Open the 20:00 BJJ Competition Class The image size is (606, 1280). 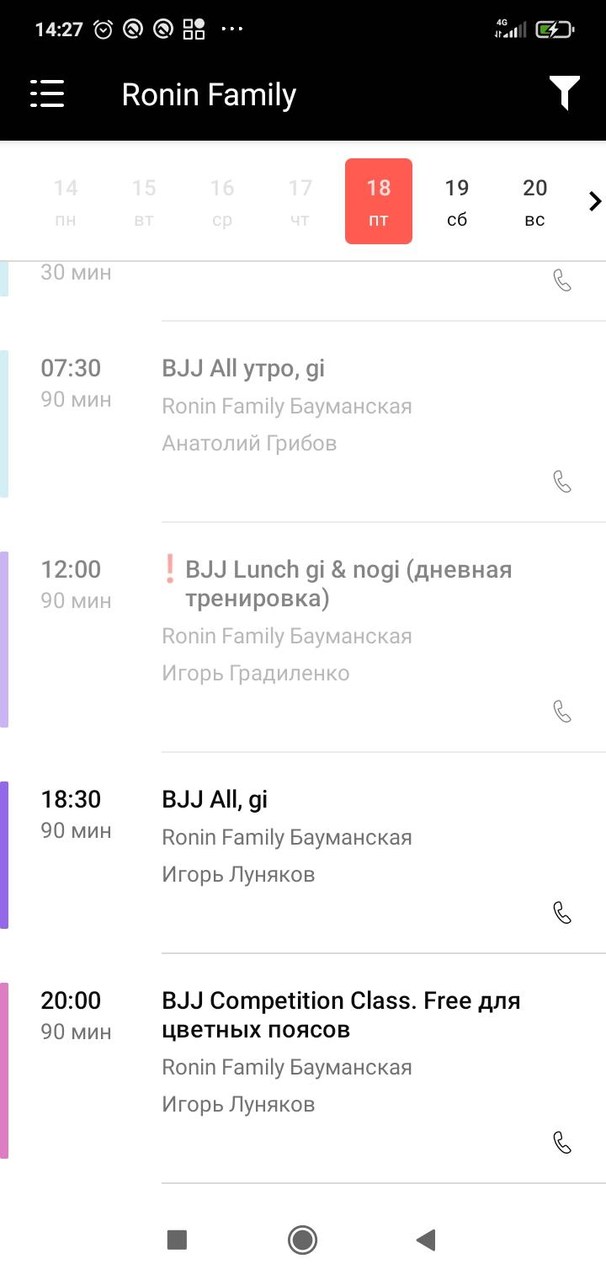[x=340, y=1050]
